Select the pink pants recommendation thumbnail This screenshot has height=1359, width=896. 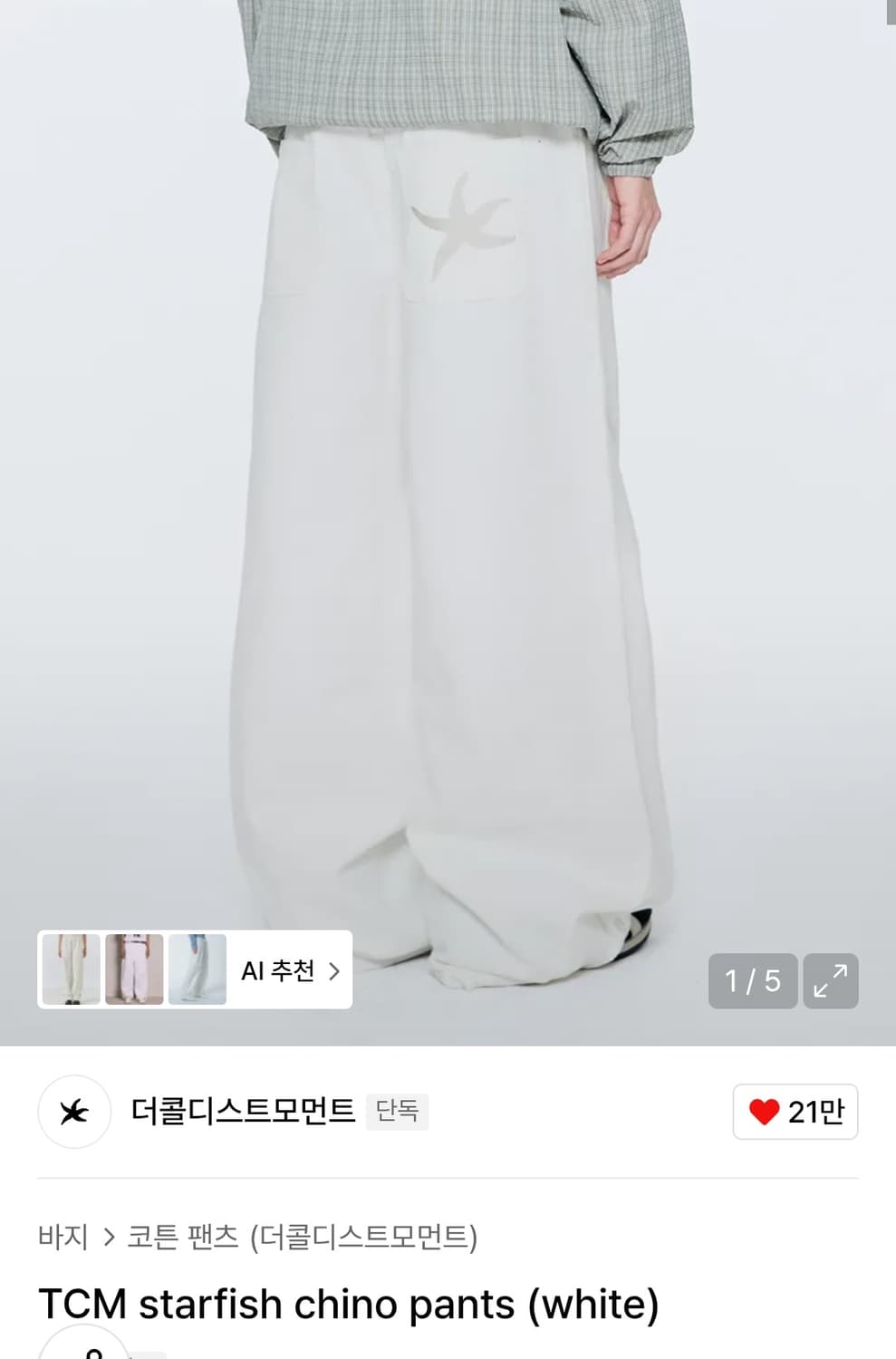(x=133, y=970)
